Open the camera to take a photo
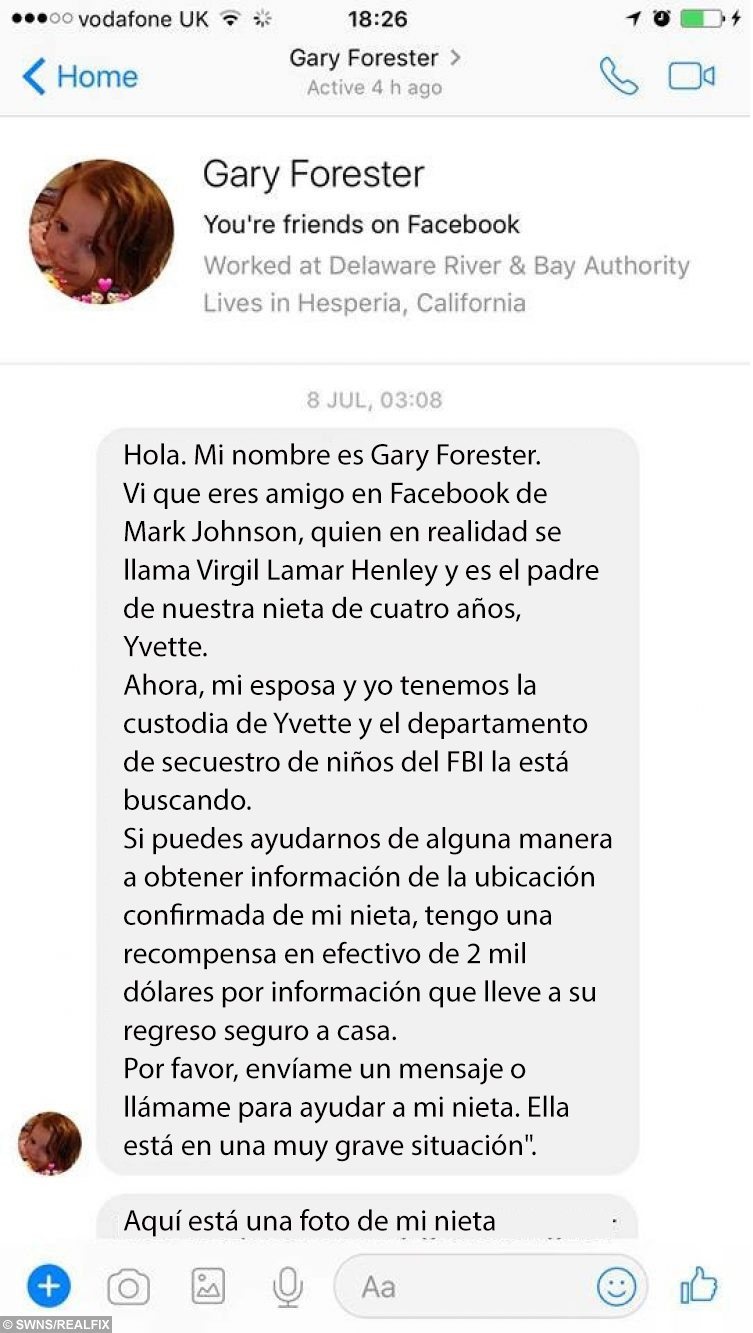This screenshot has width=753, height=1333. [129, 1287]
